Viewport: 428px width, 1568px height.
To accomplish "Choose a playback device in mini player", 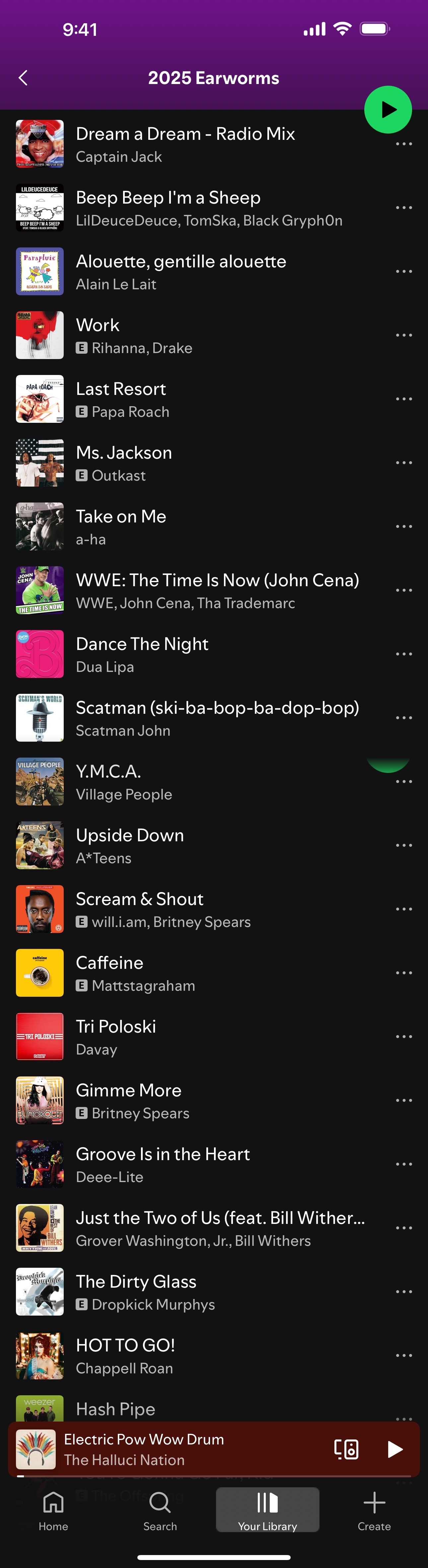I will (x=346, y=1449).
